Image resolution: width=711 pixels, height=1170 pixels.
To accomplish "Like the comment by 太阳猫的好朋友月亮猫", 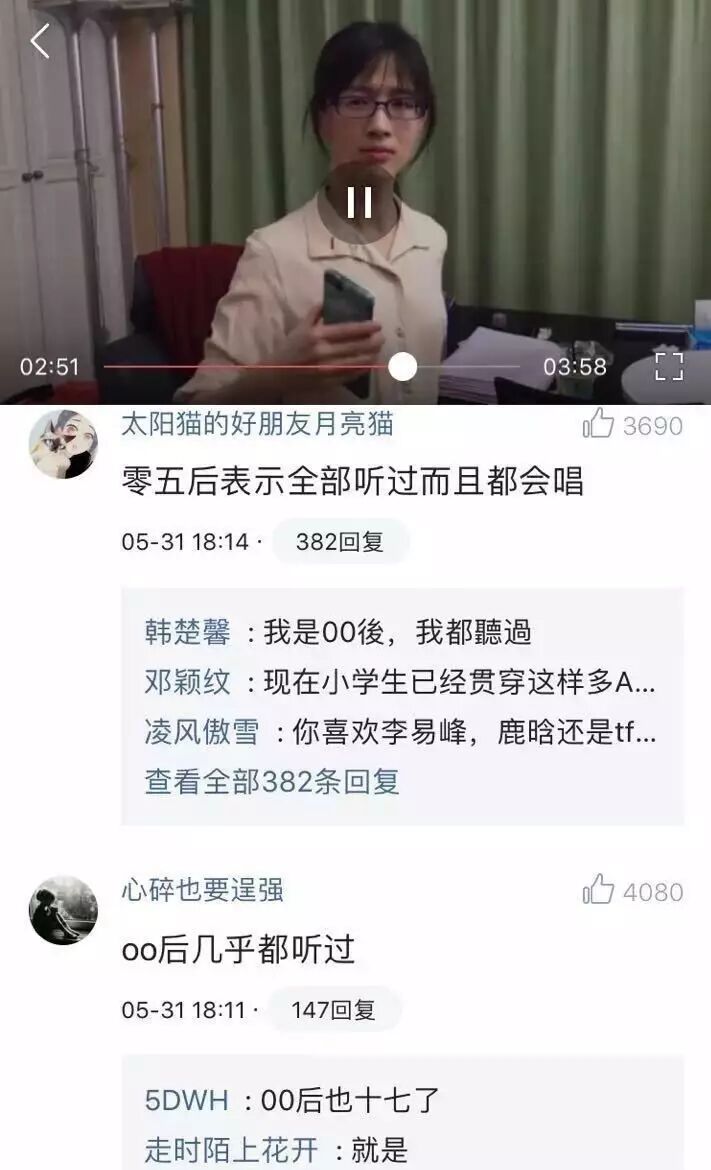I will point(599,425).
